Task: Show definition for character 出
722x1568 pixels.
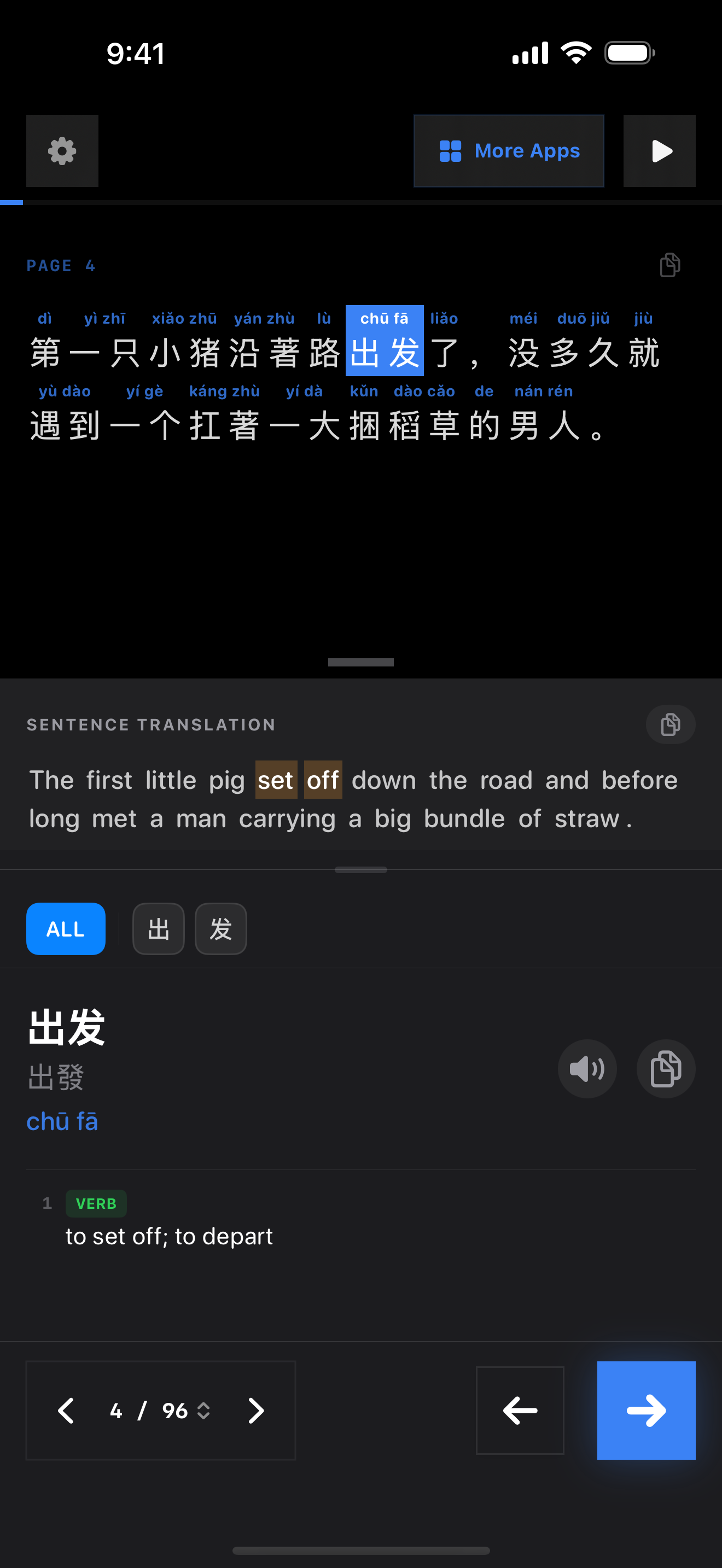Action: (x=158, y=929)
